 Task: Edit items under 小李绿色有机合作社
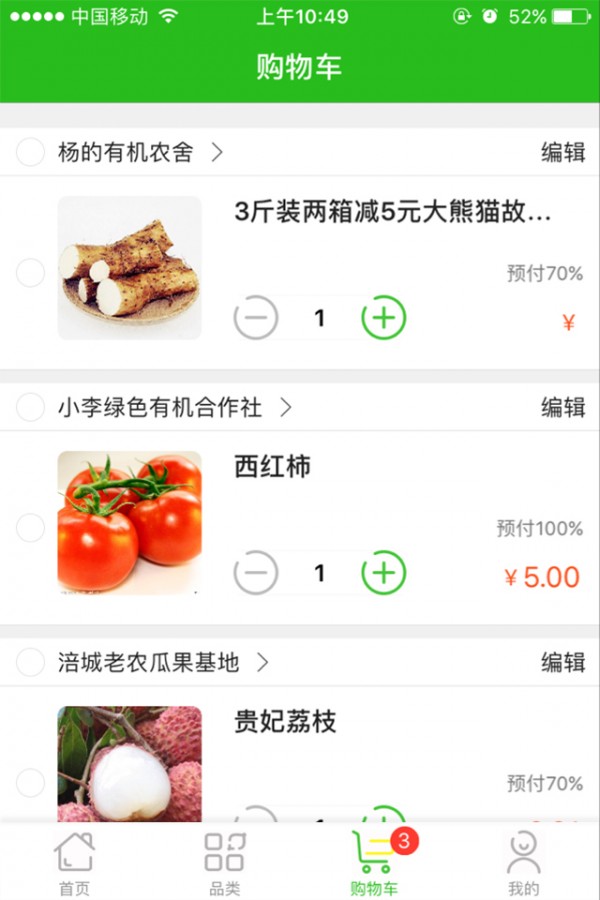[x=562, y=407]
